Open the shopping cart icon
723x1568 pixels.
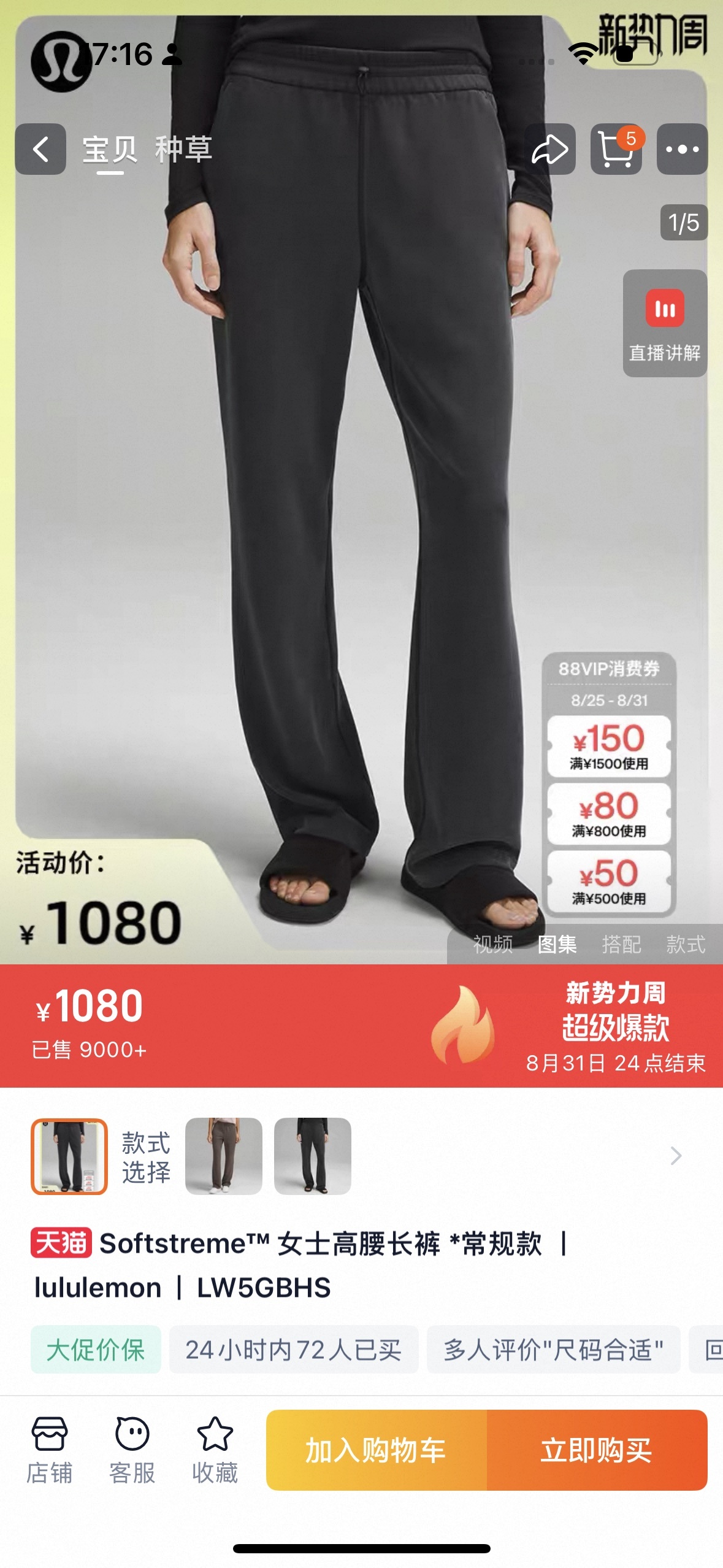pyautogui.click(x=616, y=149)
